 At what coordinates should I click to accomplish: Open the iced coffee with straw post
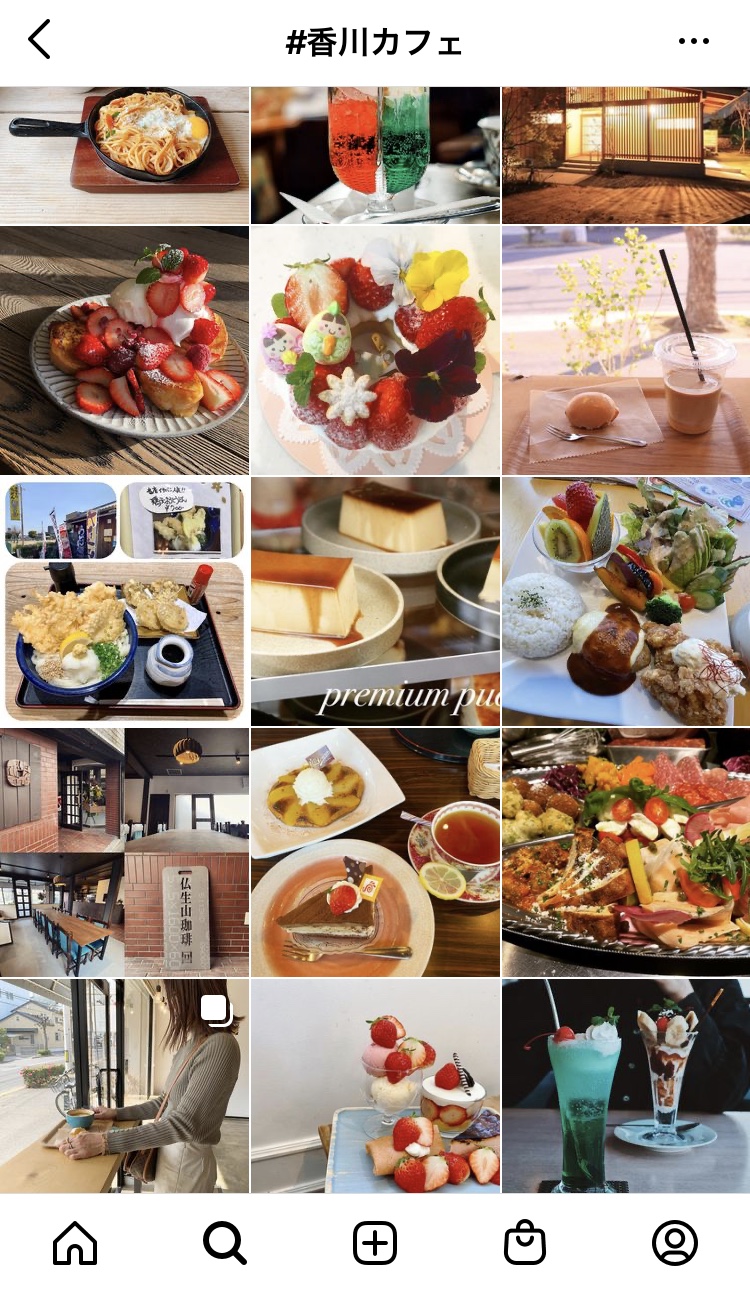[x=626, y=350]
